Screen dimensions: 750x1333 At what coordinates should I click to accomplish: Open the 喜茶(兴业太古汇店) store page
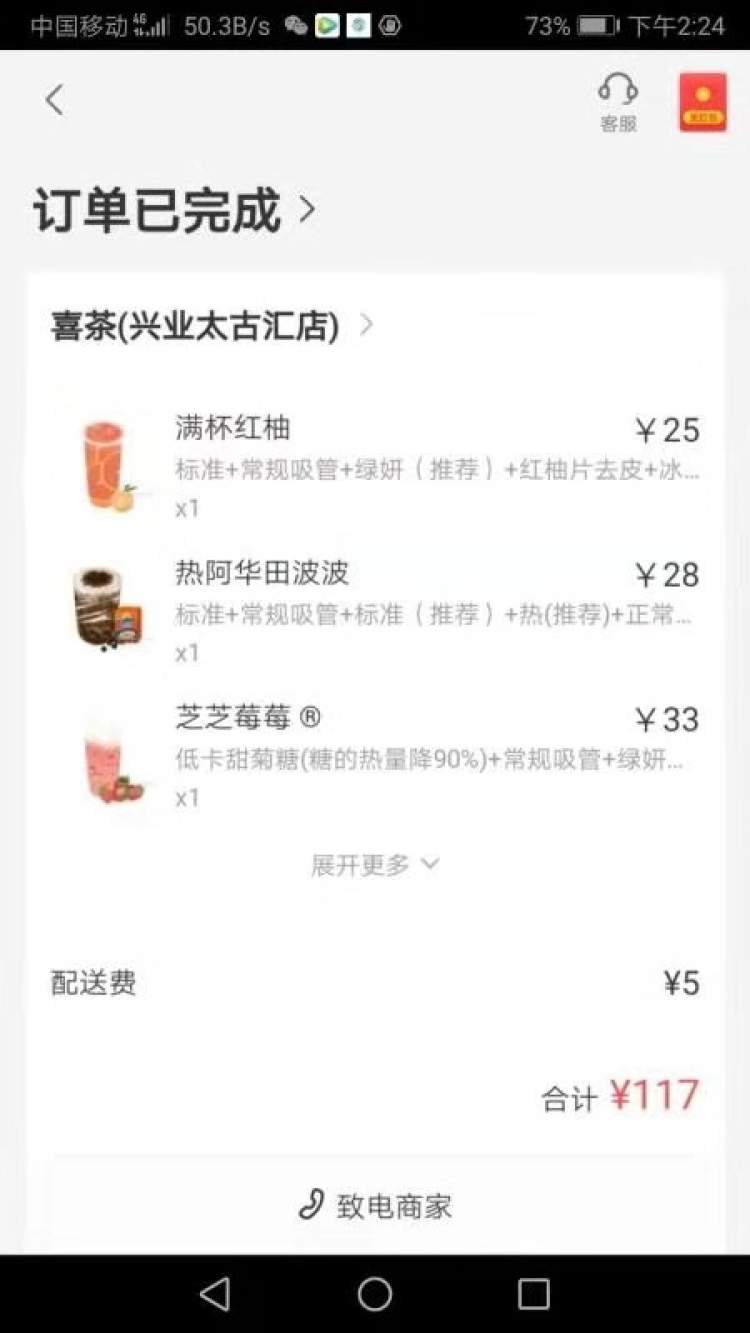tap(211, 326)
